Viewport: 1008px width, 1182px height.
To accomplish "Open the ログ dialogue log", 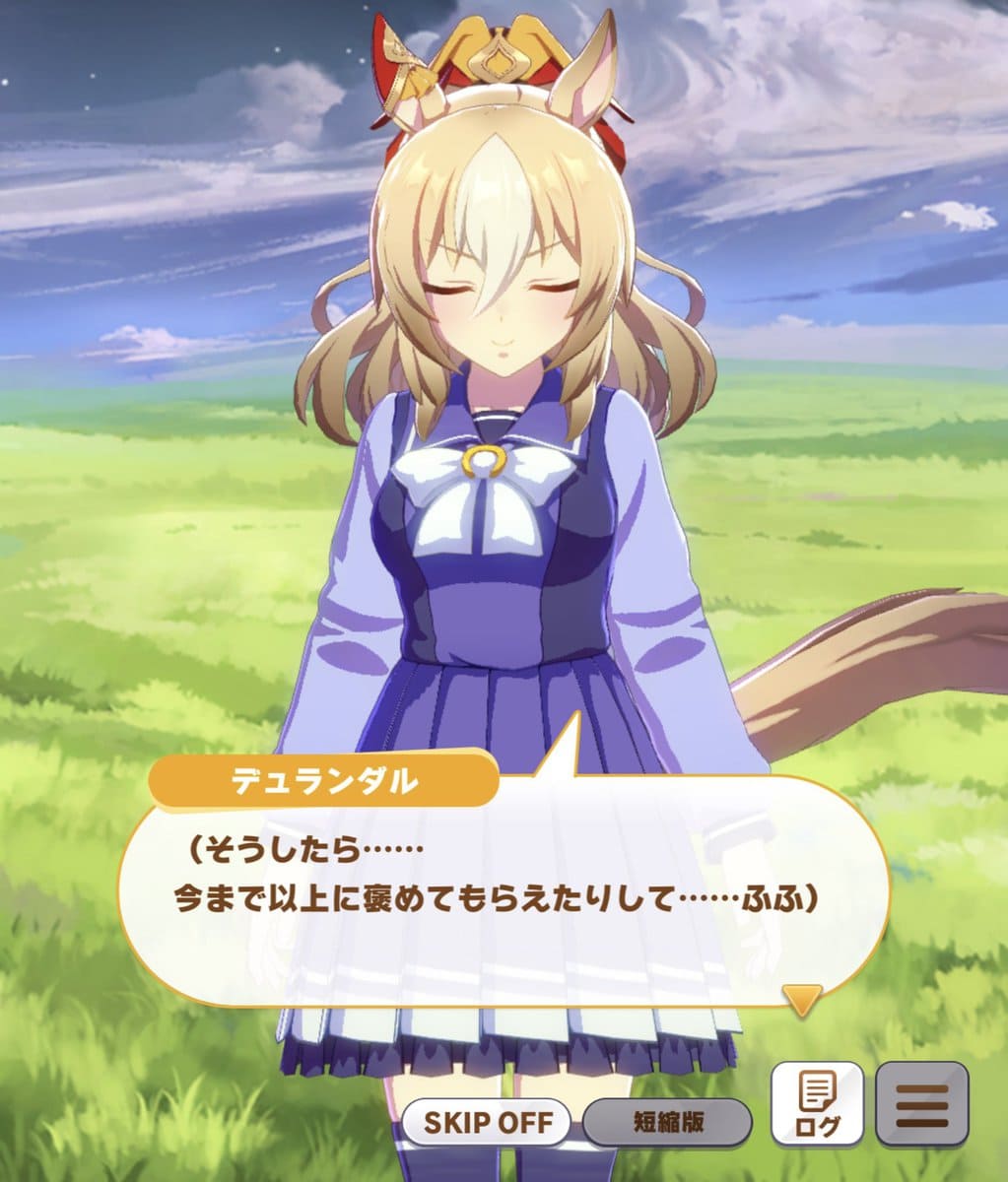I will (817, 1103).
